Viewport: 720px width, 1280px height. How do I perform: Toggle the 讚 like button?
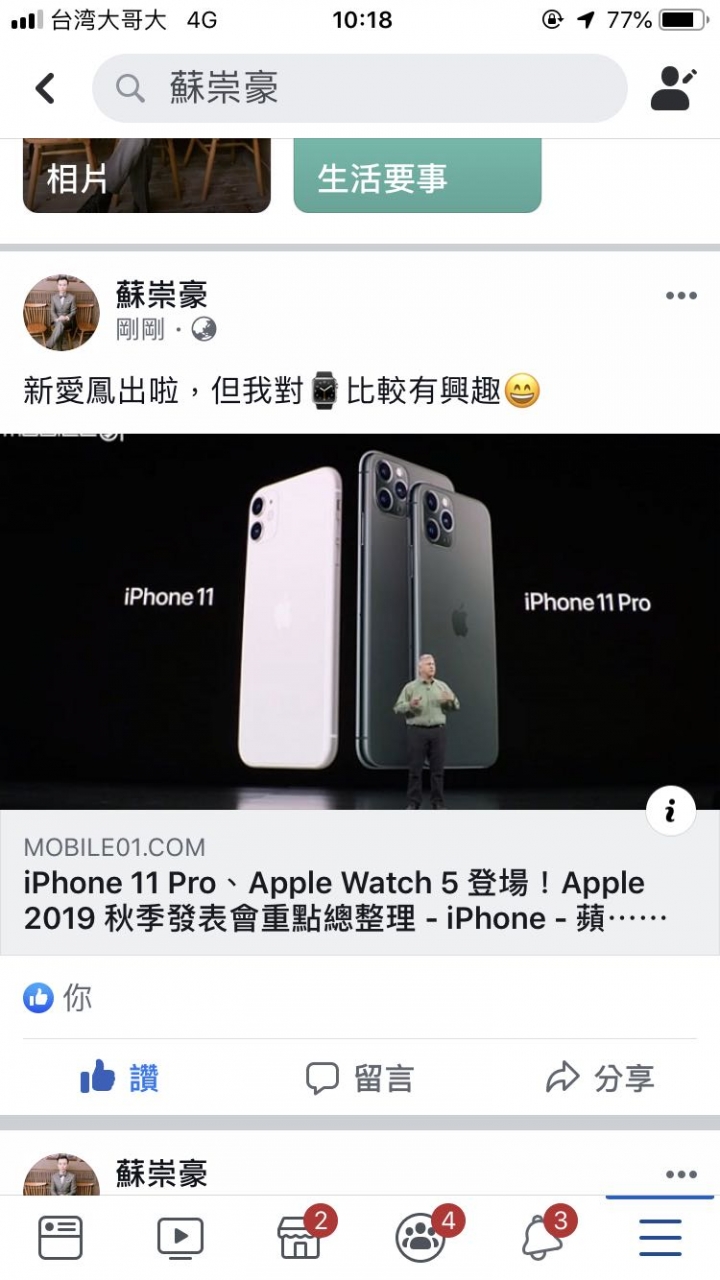pos(119,1077)
